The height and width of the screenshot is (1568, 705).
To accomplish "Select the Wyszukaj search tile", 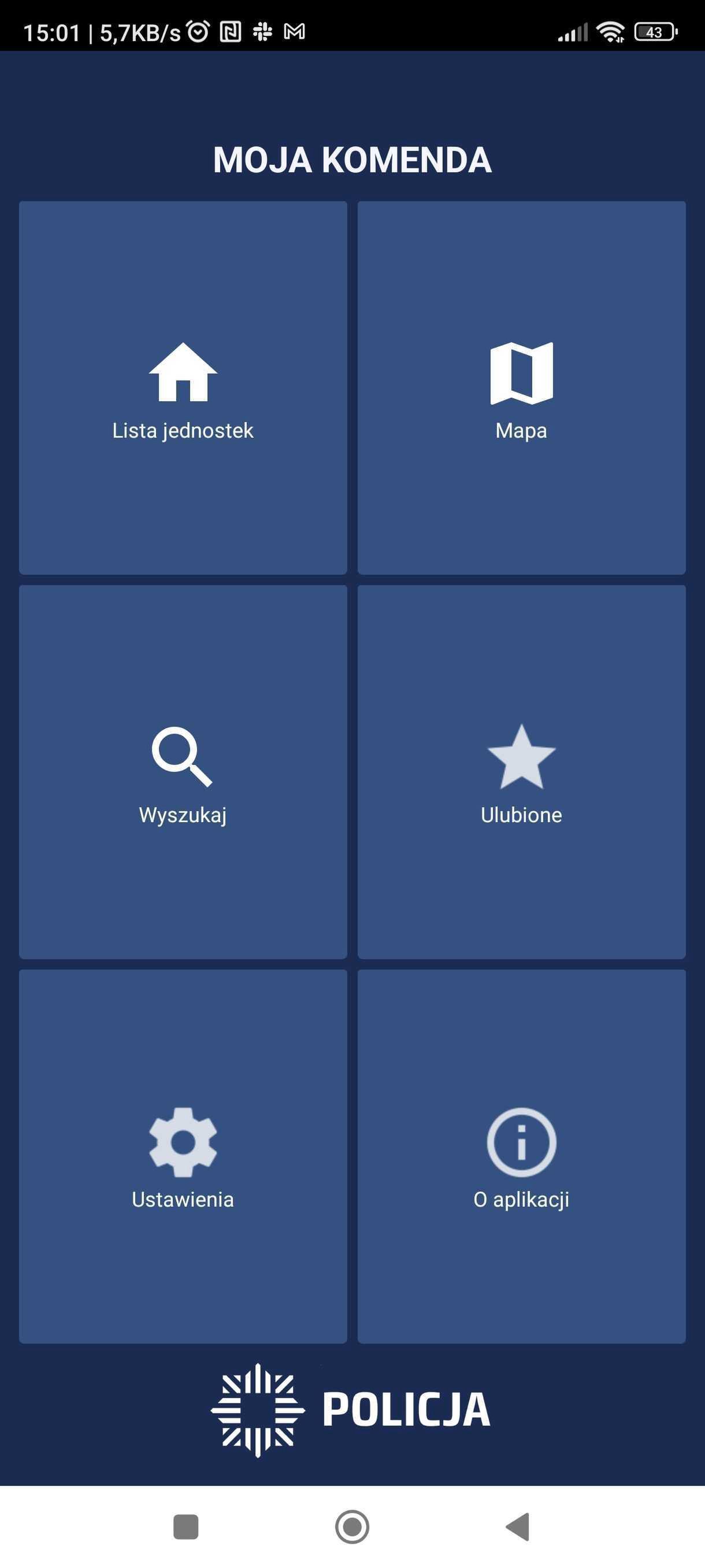I will [183, 772].
